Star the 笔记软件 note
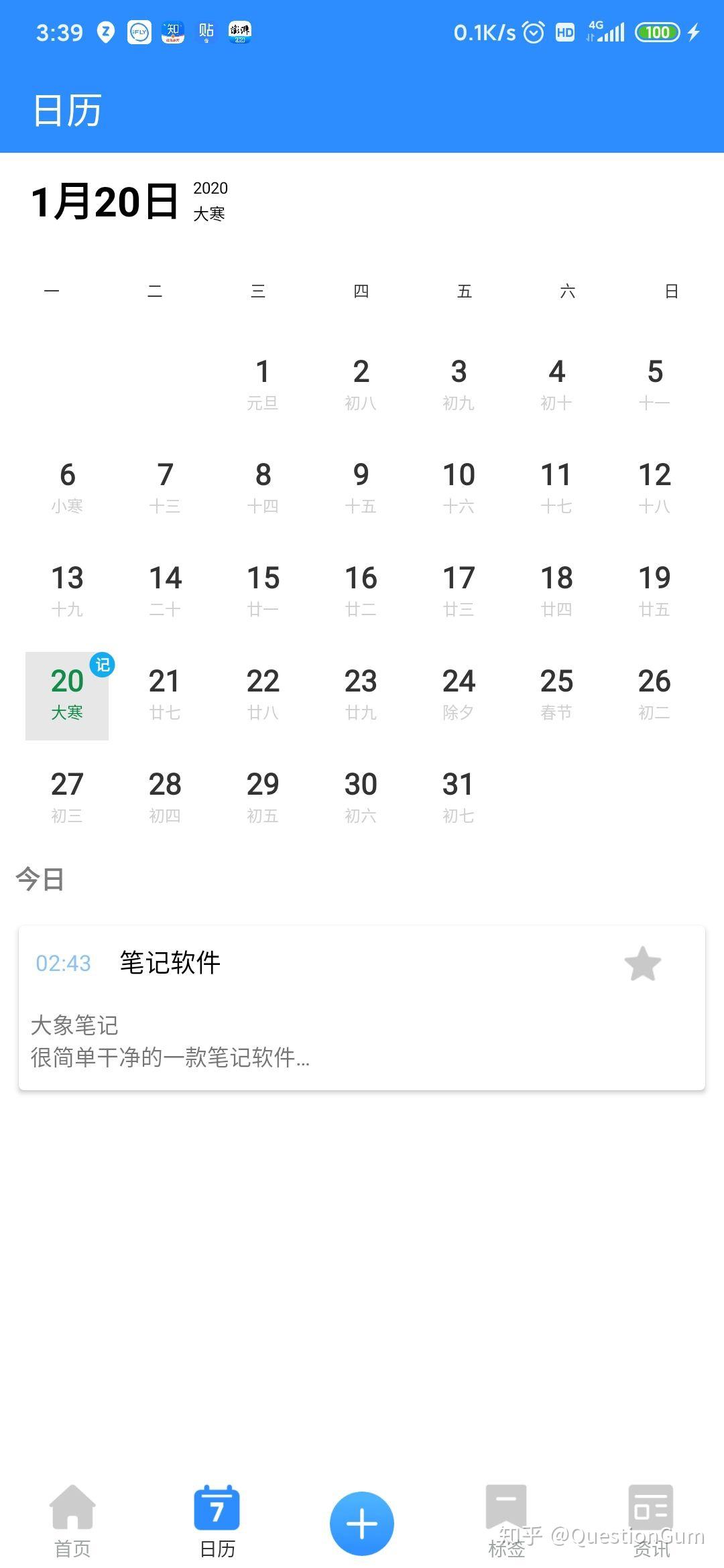This screenshot has height=1568, width=724. [643, 964]
